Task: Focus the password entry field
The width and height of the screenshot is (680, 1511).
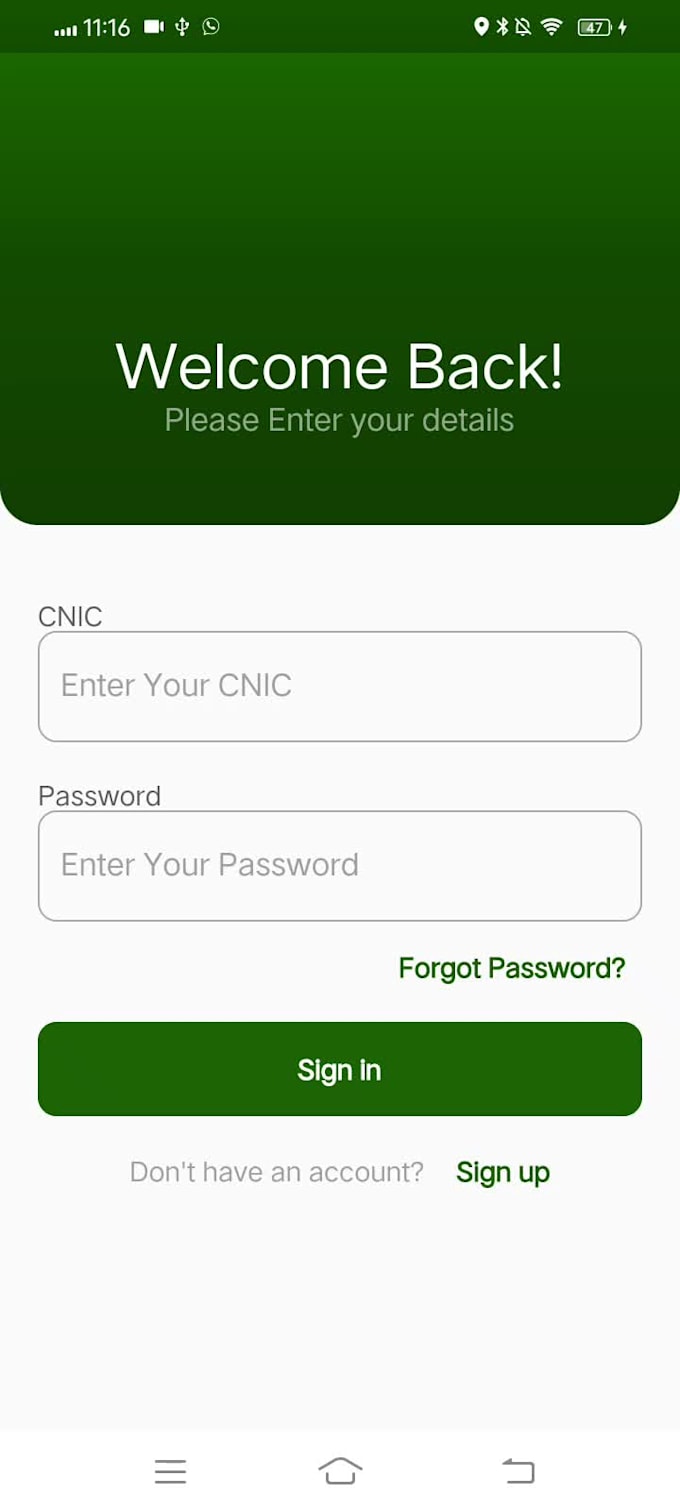Action: pyautogui.click(x=339, y=865)
